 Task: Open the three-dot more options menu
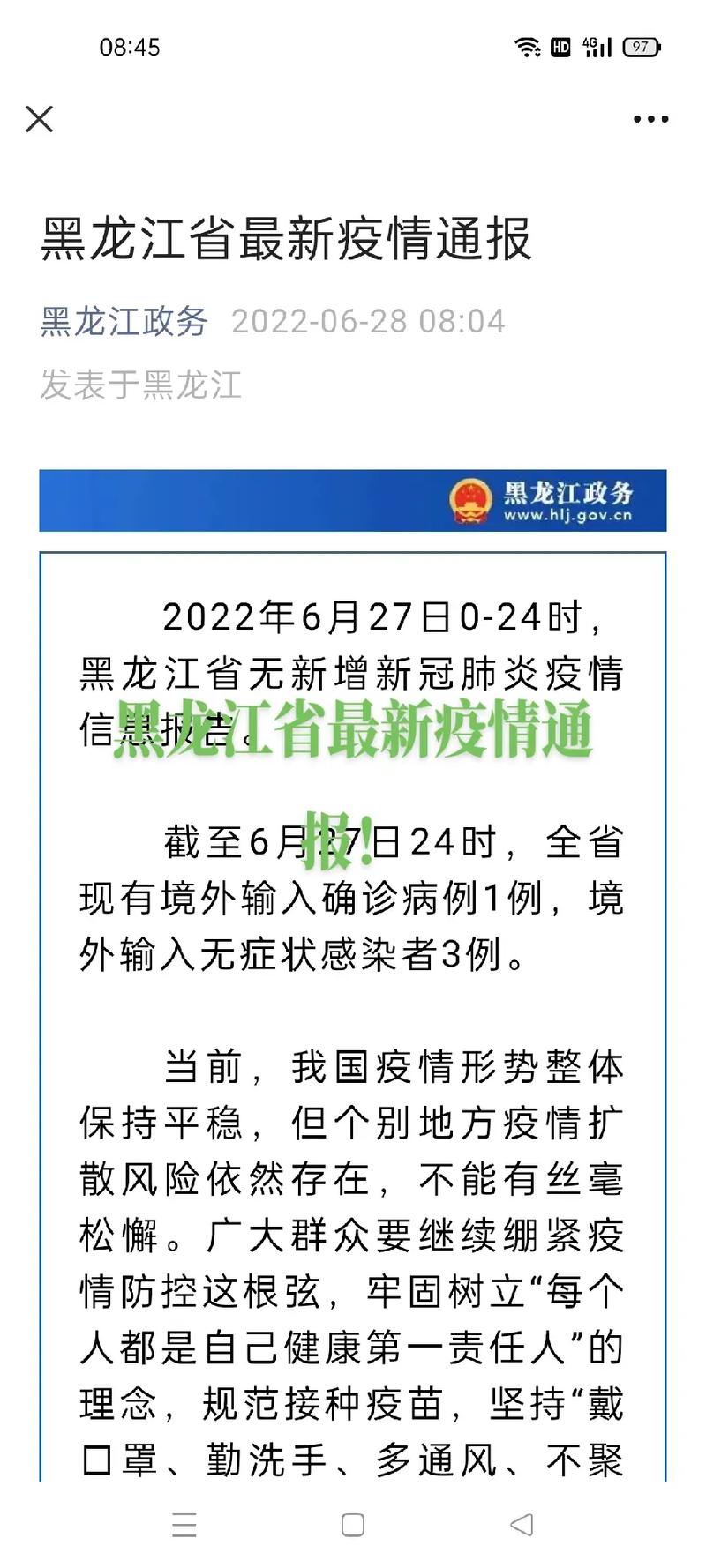pos(650,119)
